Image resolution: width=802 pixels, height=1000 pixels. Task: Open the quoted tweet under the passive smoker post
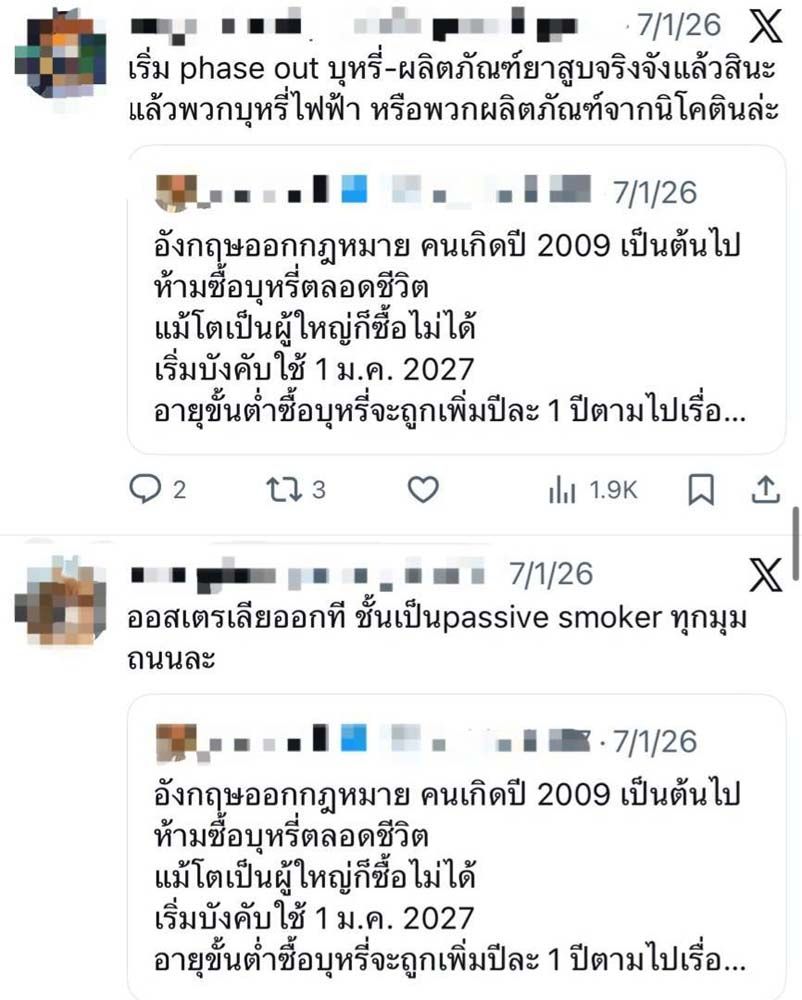point(457,870)
